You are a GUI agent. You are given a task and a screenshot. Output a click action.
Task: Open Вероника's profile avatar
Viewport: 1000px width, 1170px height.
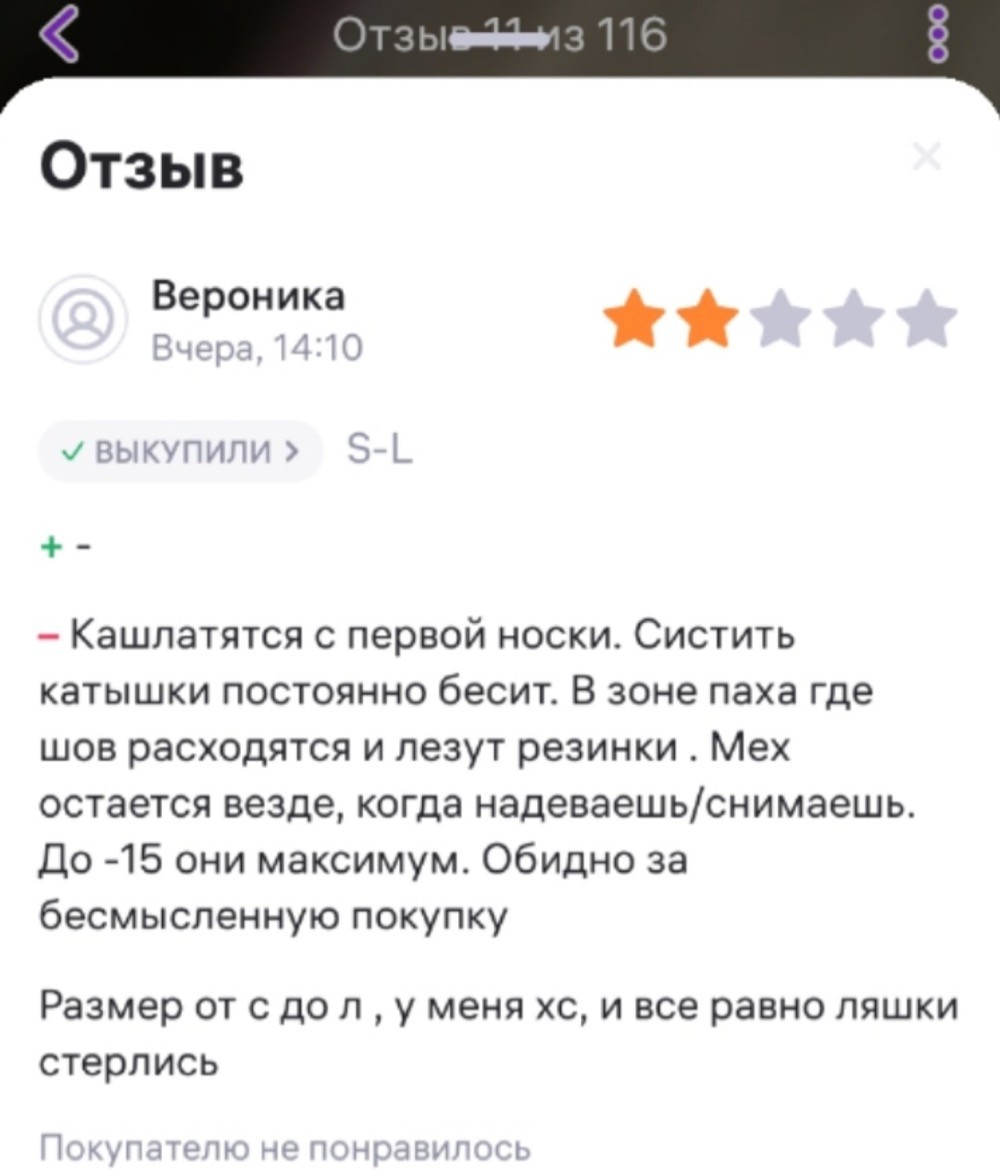83,319
